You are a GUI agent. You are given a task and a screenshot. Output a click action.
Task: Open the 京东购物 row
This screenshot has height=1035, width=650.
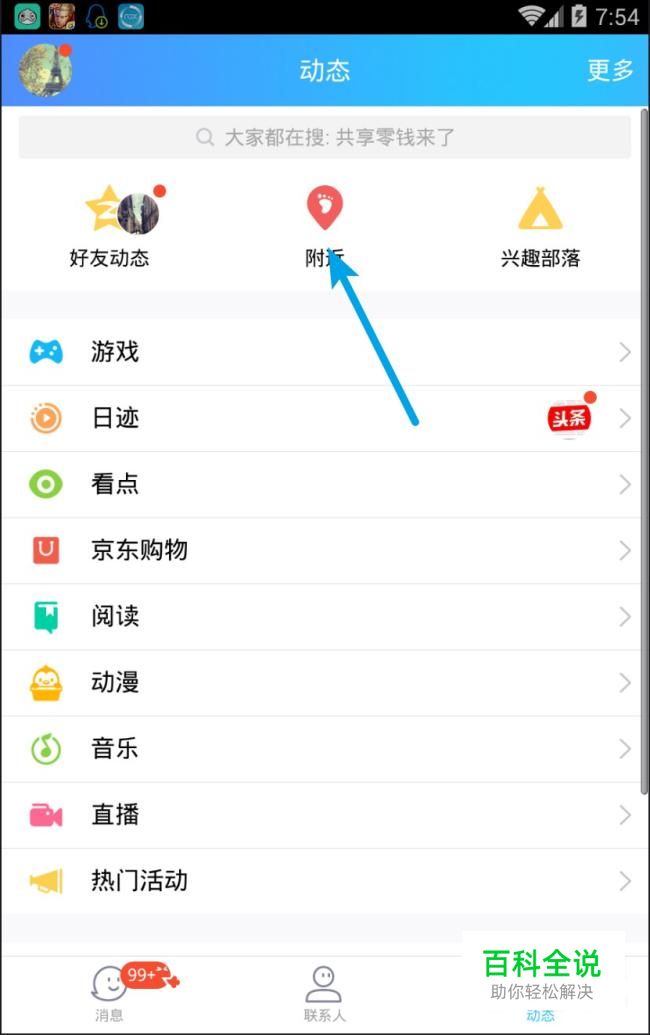[325, 550]
